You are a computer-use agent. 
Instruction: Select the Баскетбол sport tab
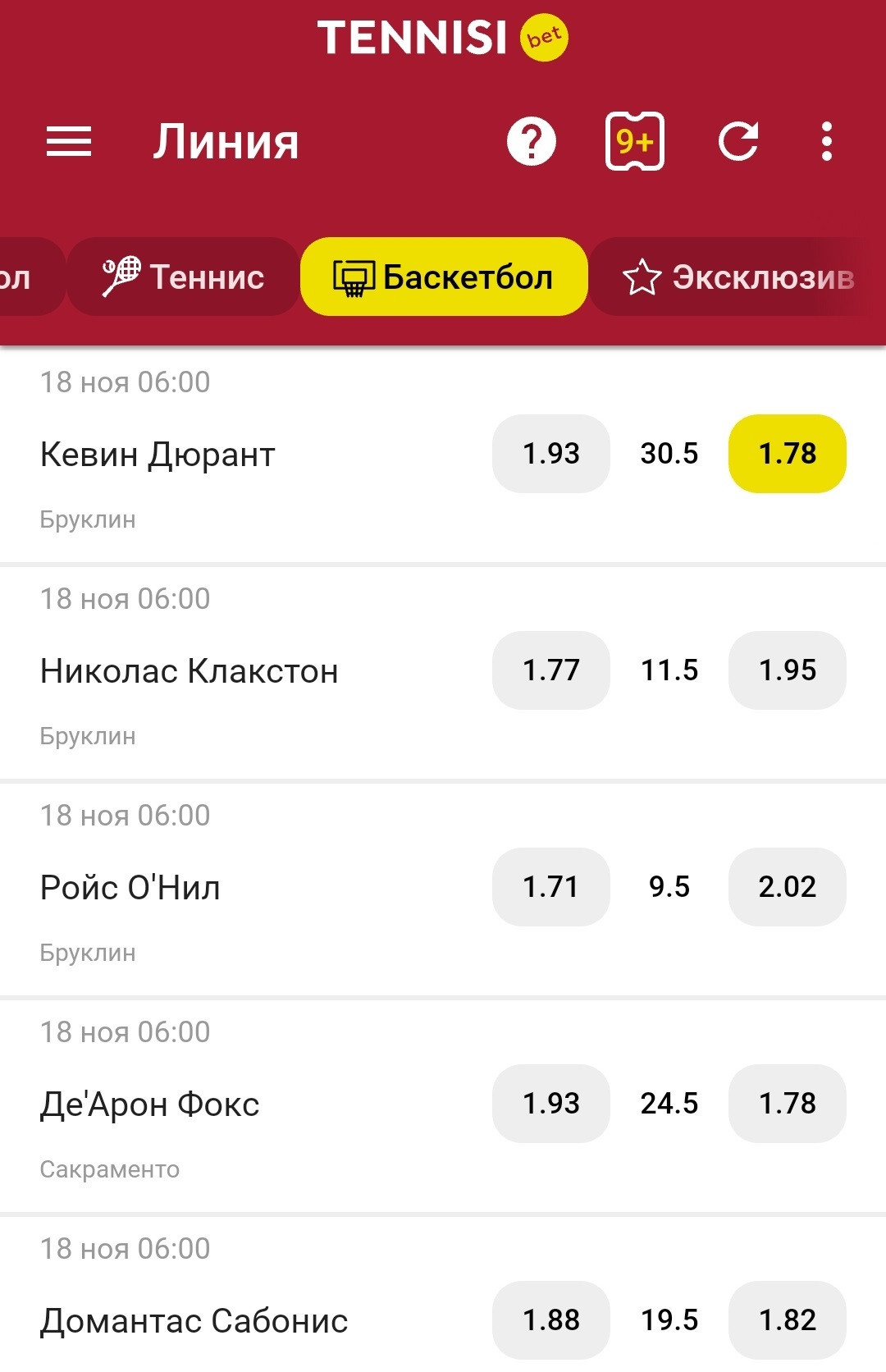click(444, 277)
